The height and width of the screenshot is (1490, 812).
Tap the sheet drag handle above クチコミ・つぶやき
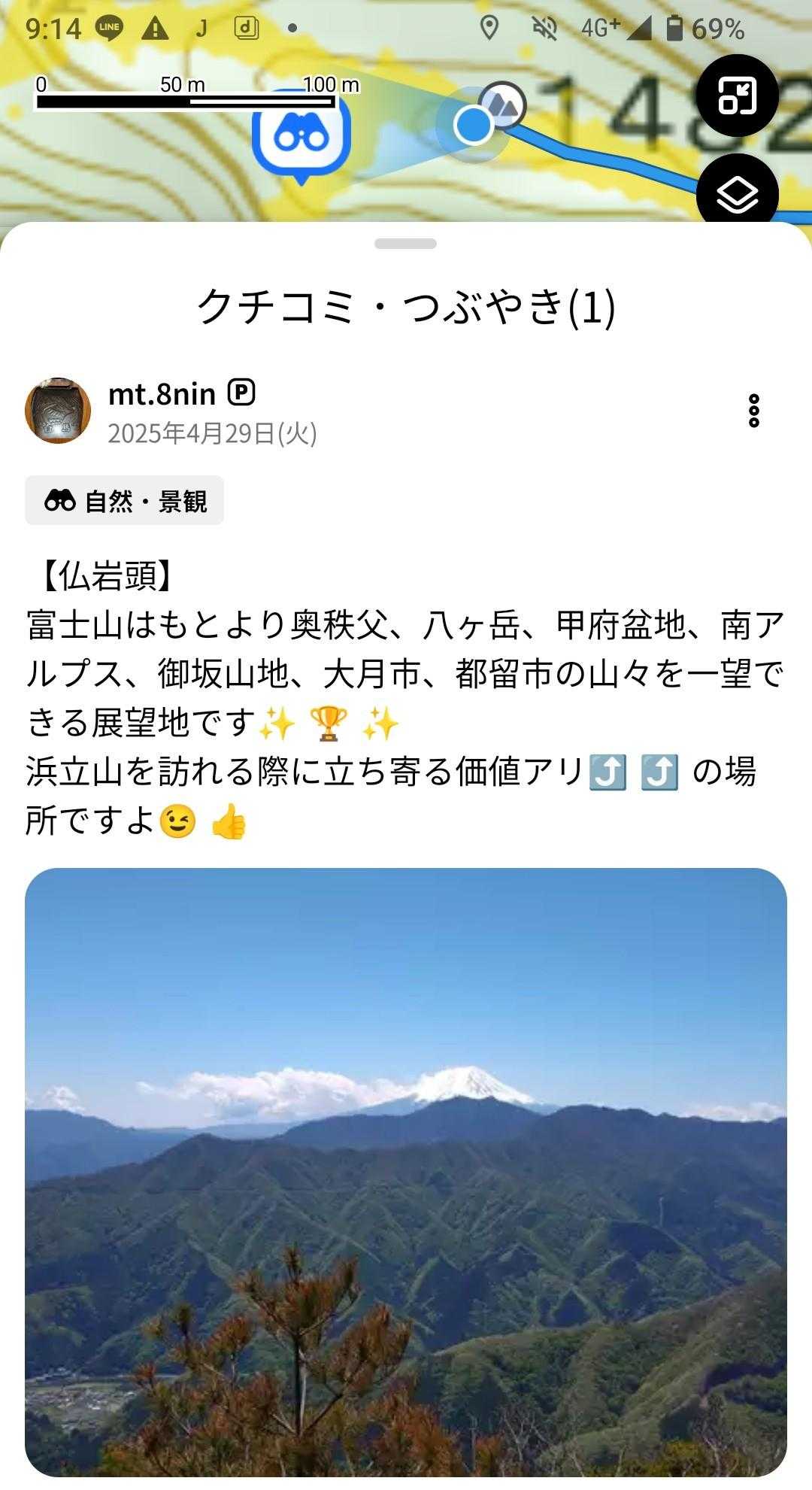(406, 244)
